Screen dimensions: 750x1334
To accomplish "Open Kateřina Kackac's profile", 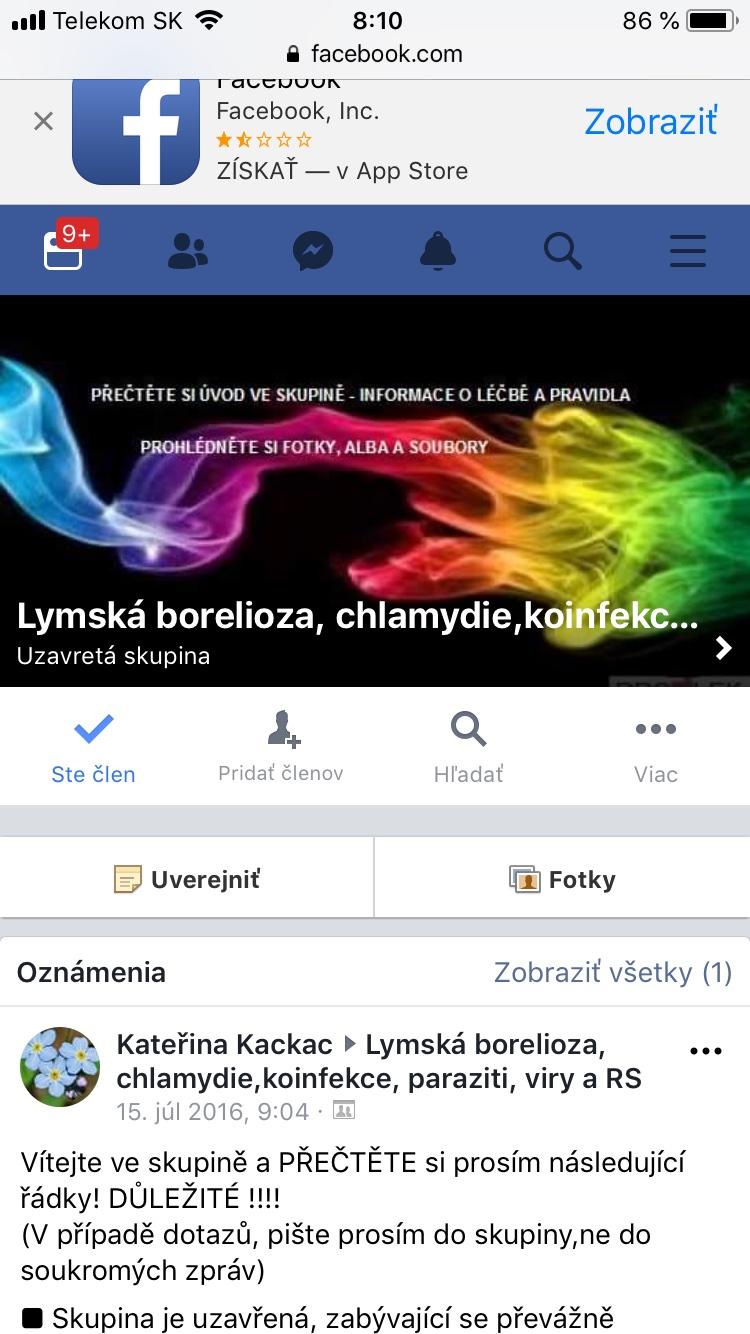I will pos(224,1045).
